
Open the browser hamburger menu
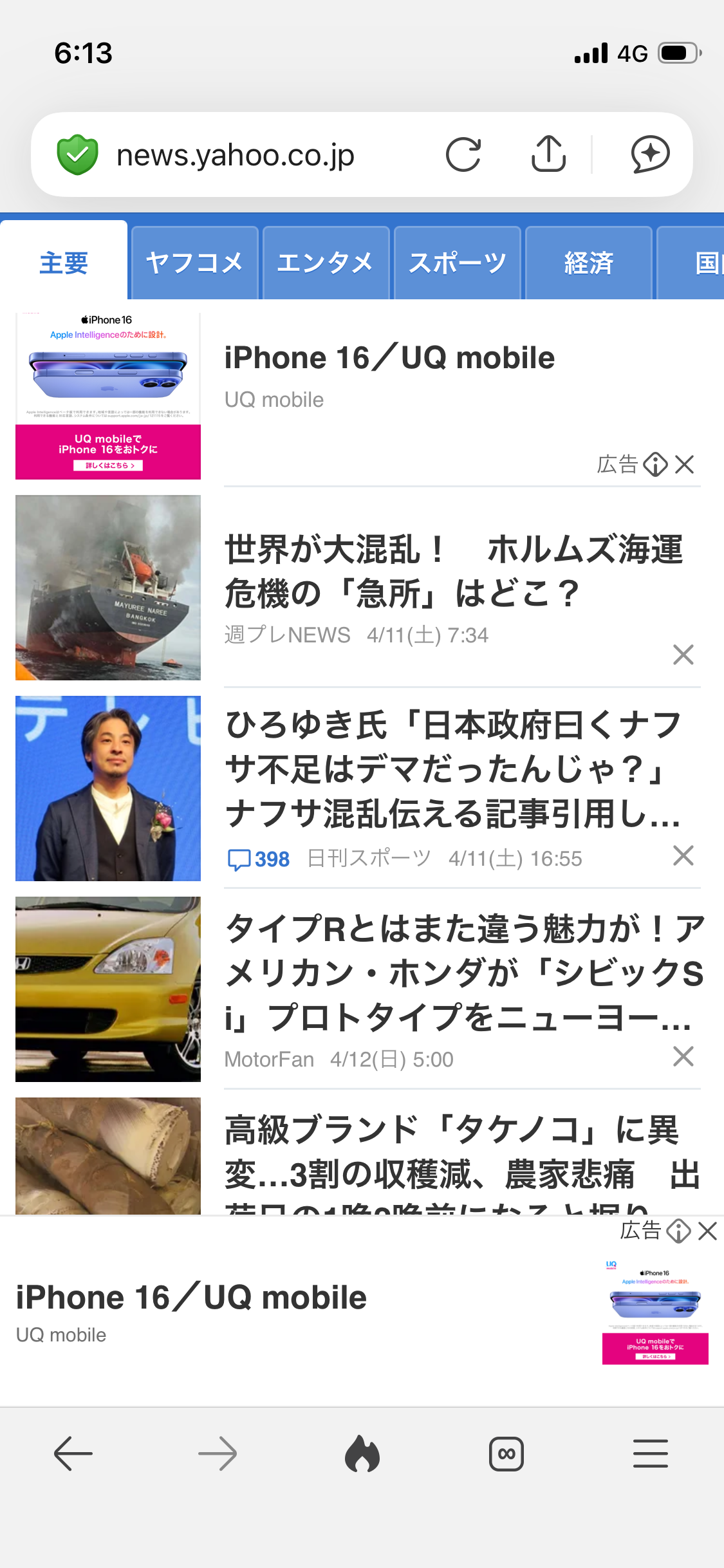pyautogui.click(x=651, y=1453)
